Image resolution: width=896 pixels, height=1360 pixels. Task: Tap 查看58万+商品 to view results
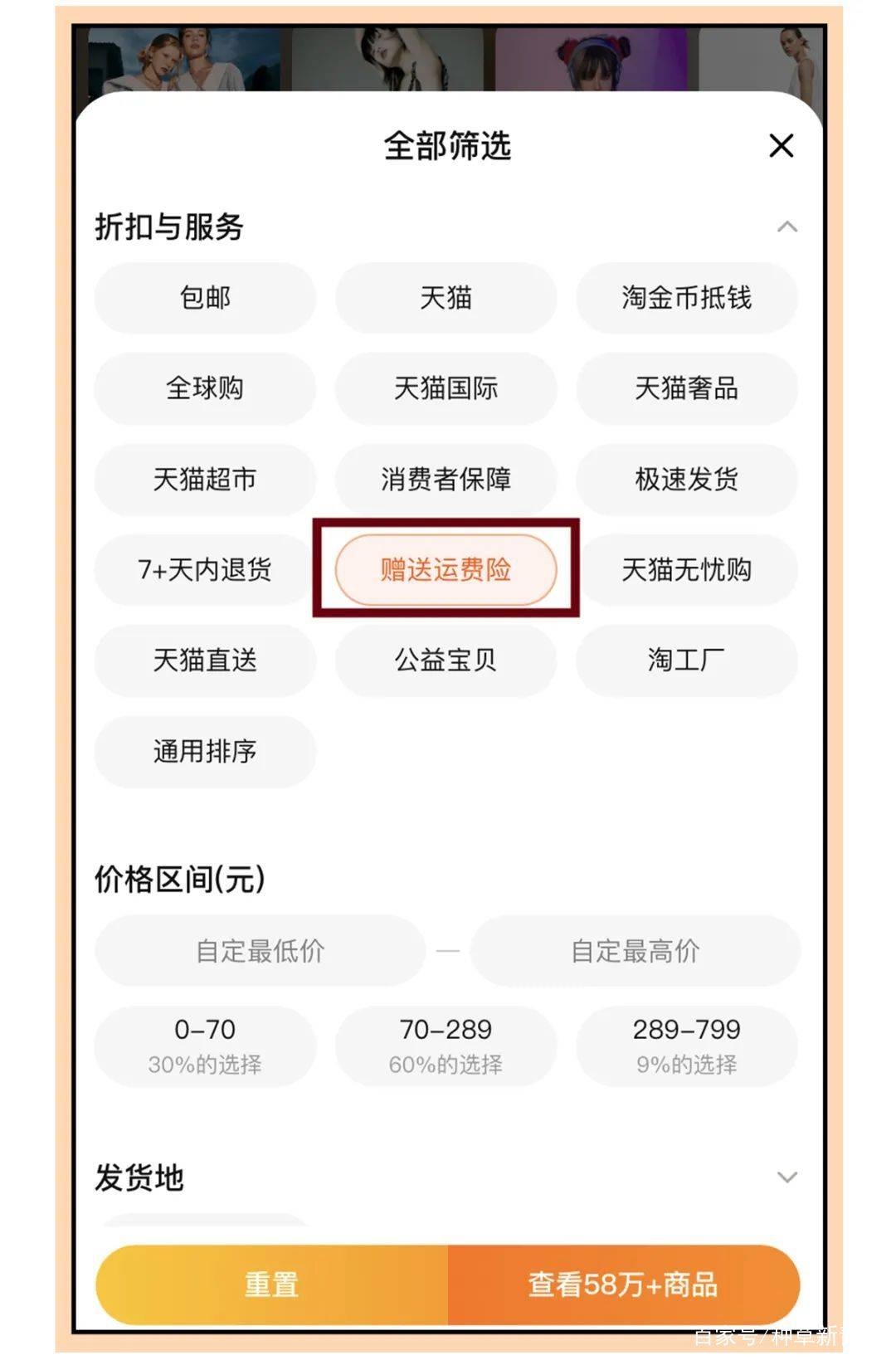[x=623, y=1284]
